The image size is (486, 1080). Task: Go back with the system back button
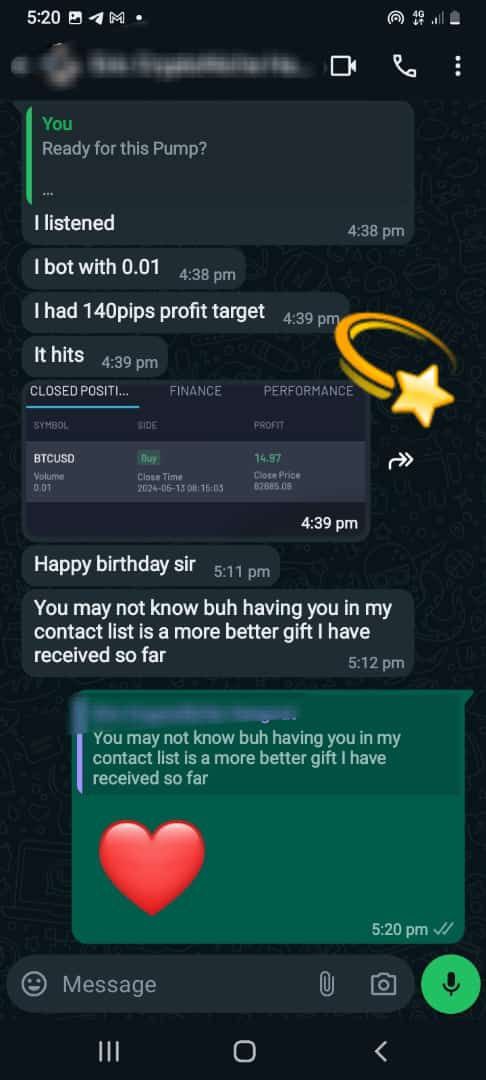[x=381, y=1051]
